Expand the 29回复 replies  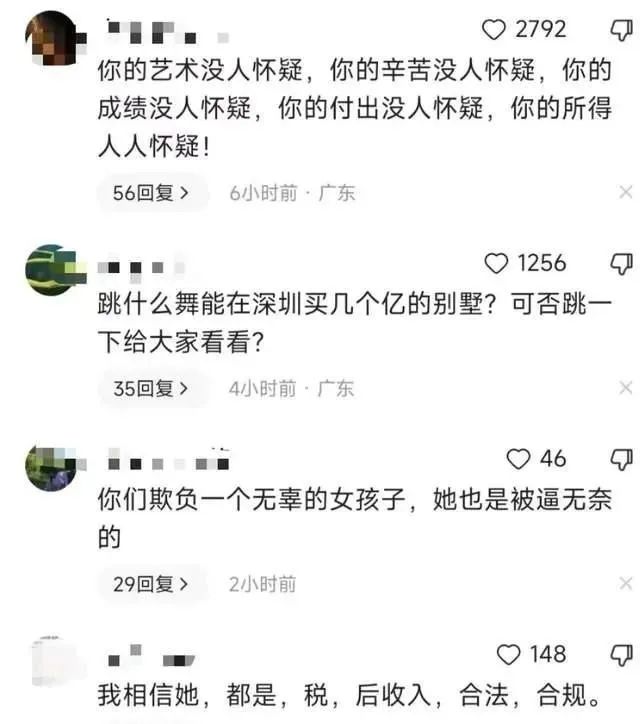(152, 584)
